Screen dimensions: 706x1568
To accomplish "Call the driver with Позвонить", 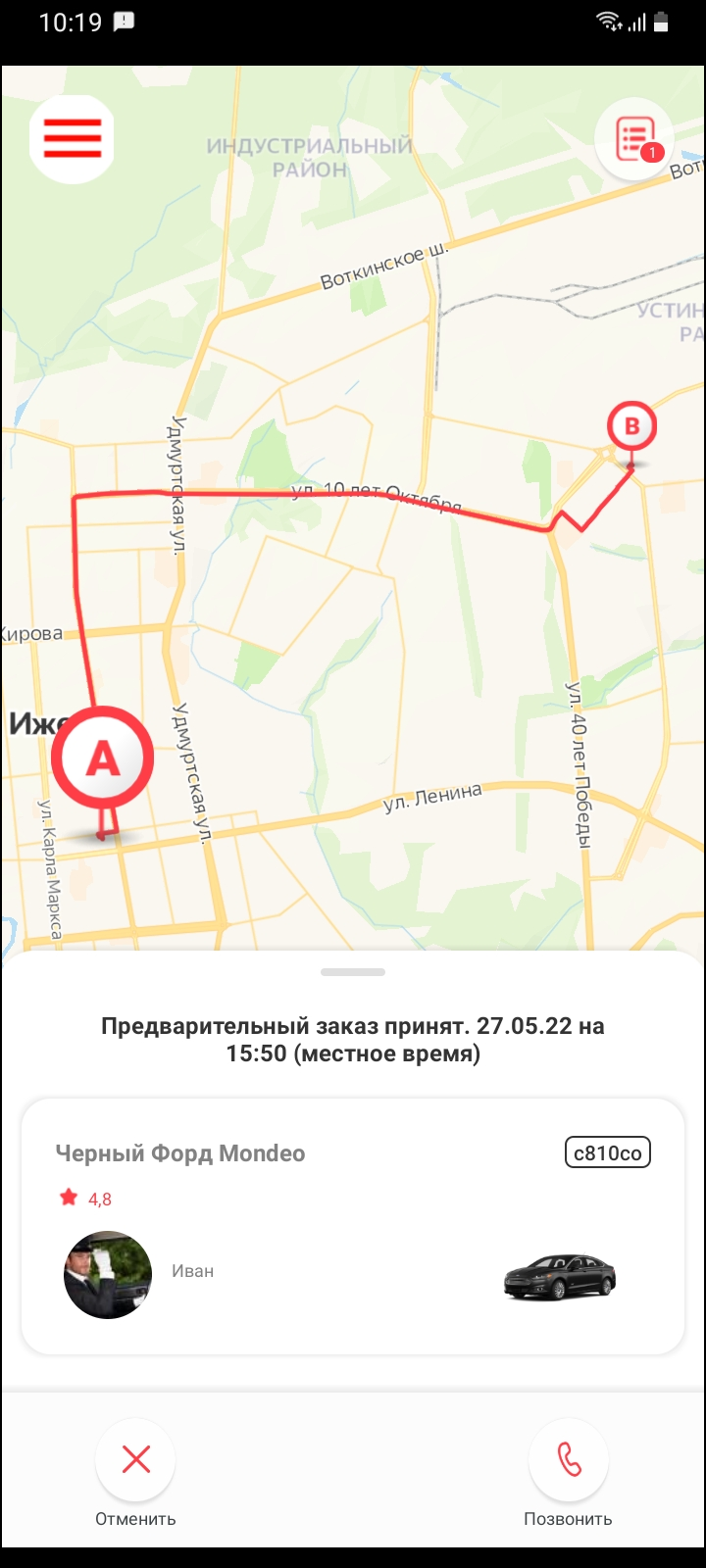I will (569, 1460).
